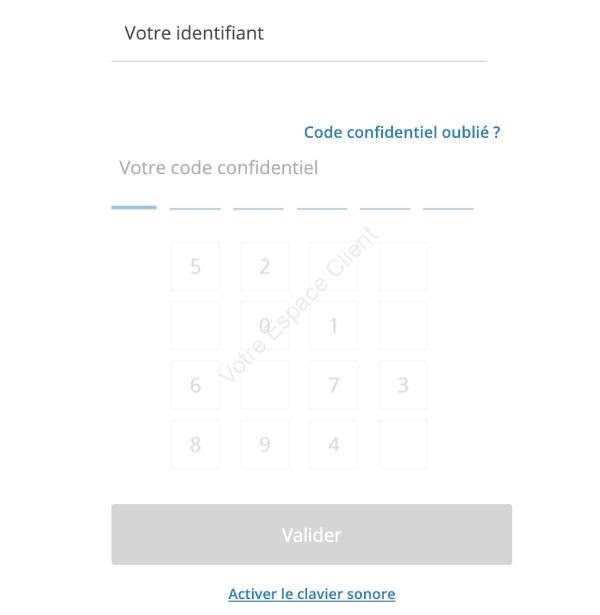Choose keypad digit 9

pyautogui.click(x=265, y=444)
